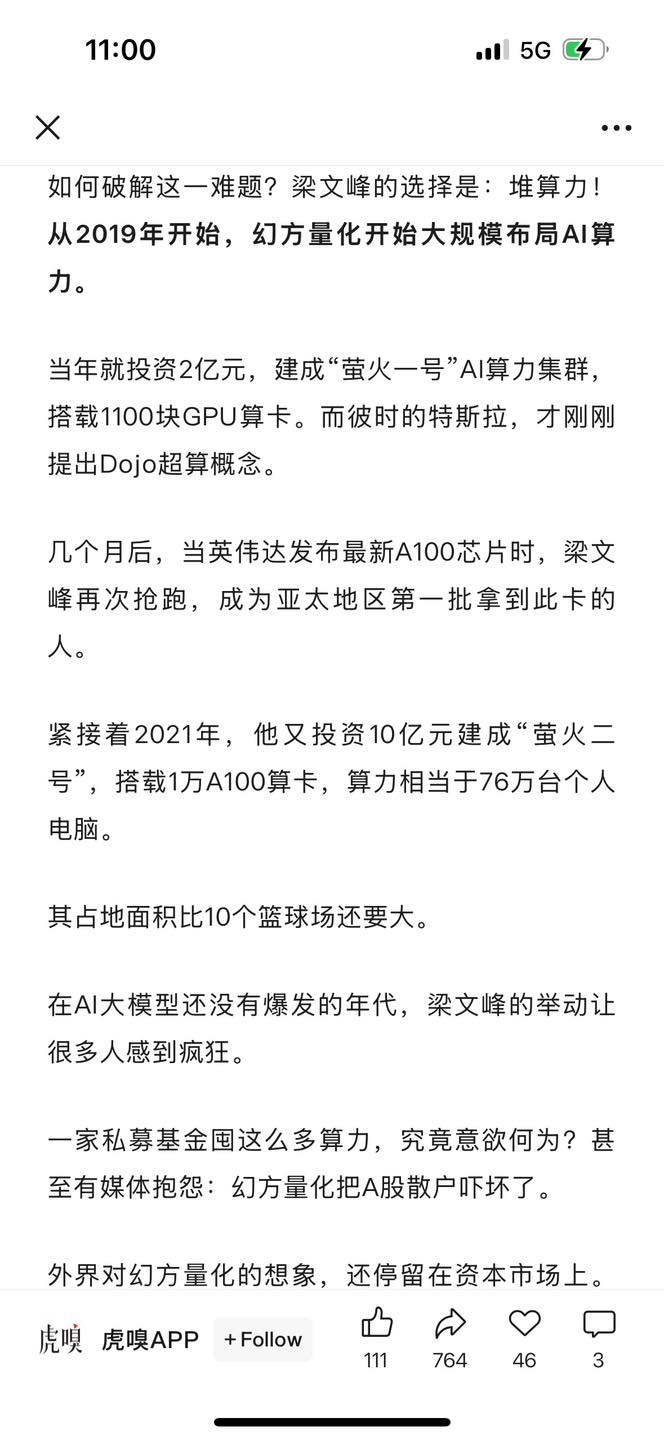Image resolution: width=664 pixels, height=1440 pixels.
Task: Close the article view
Action: 48,127
